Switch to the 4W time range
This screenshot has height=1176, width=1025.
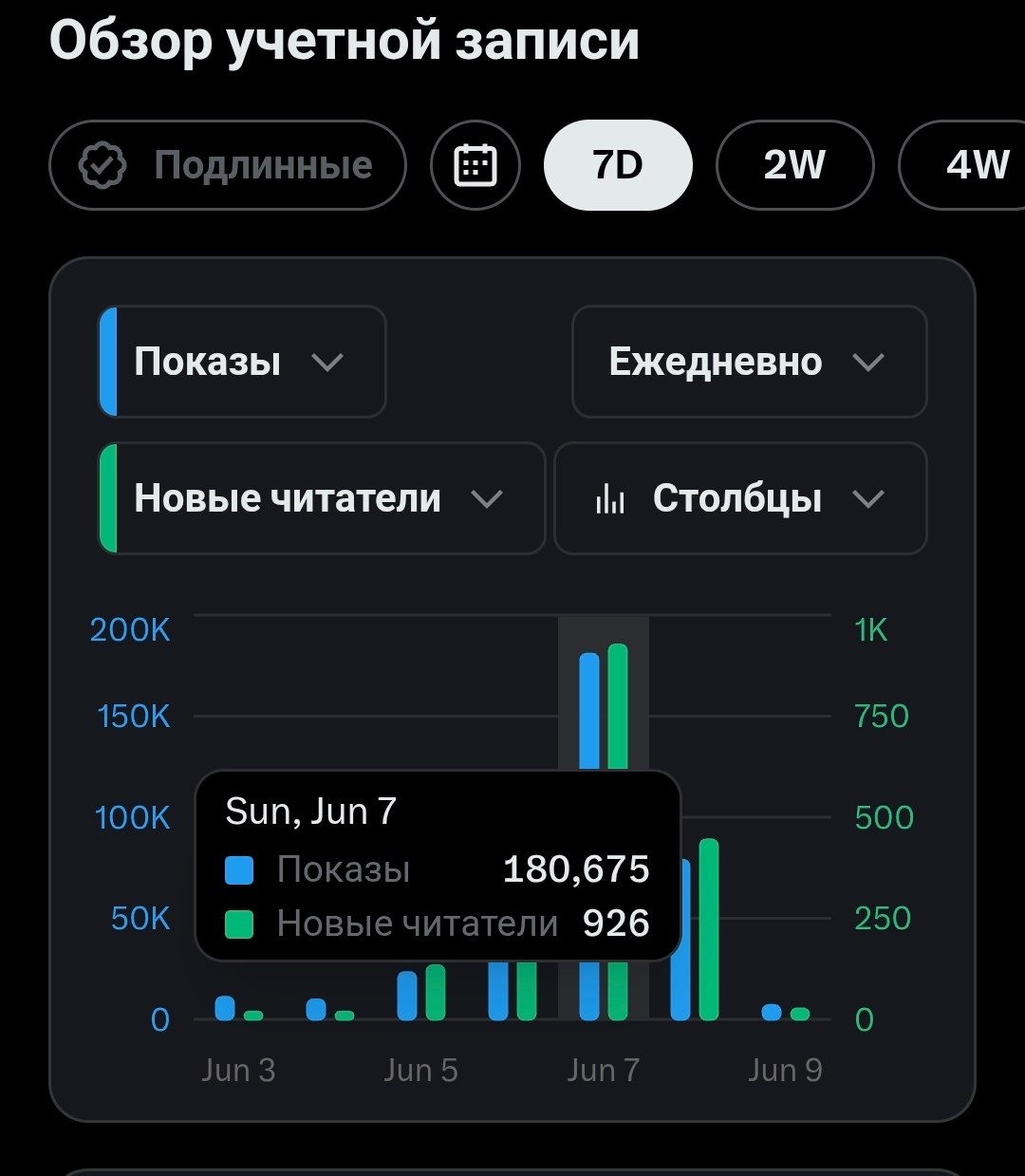coord(962,165)
